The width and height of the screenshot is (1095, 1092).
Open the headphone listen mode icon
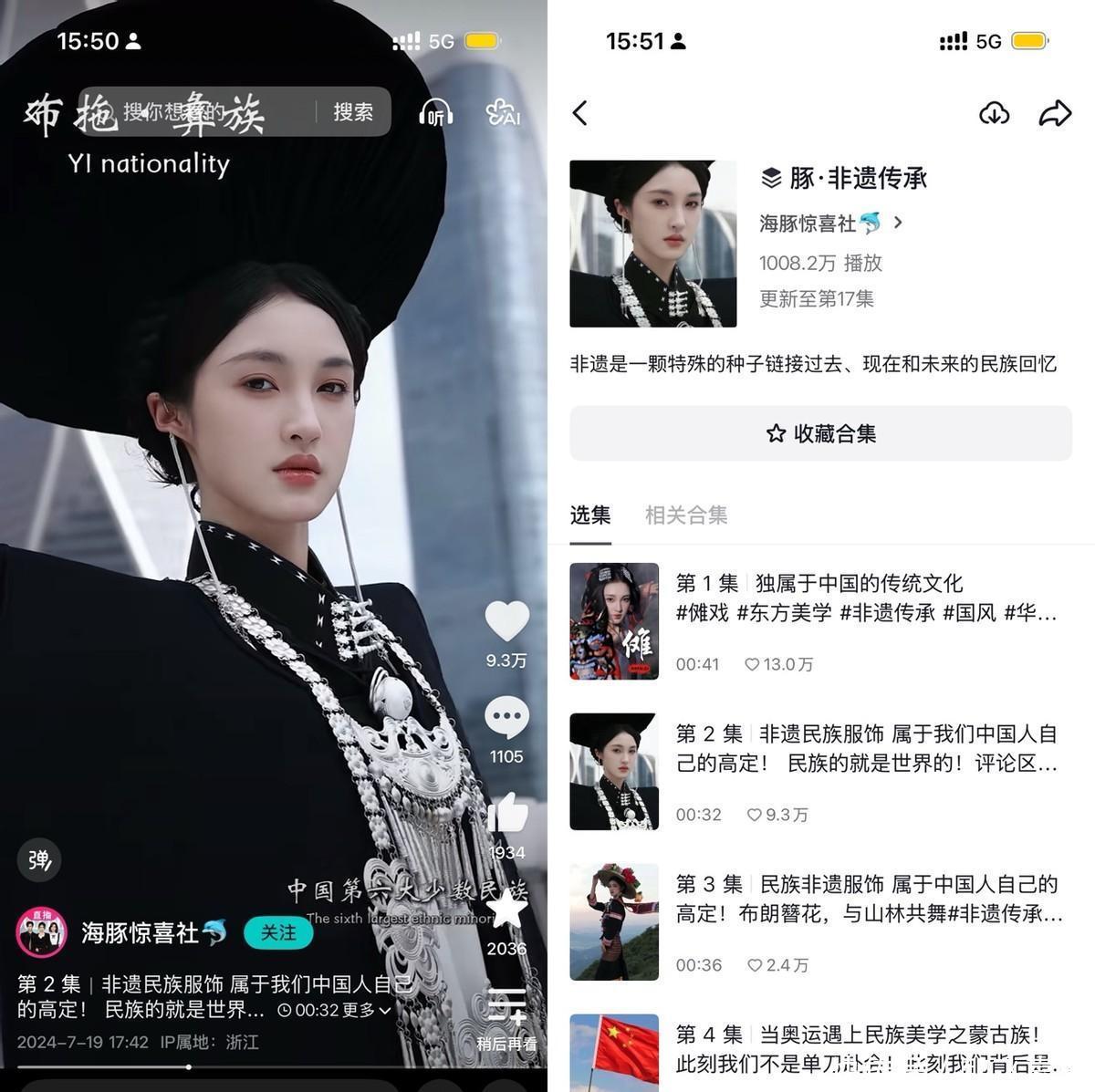coord(436,112)
